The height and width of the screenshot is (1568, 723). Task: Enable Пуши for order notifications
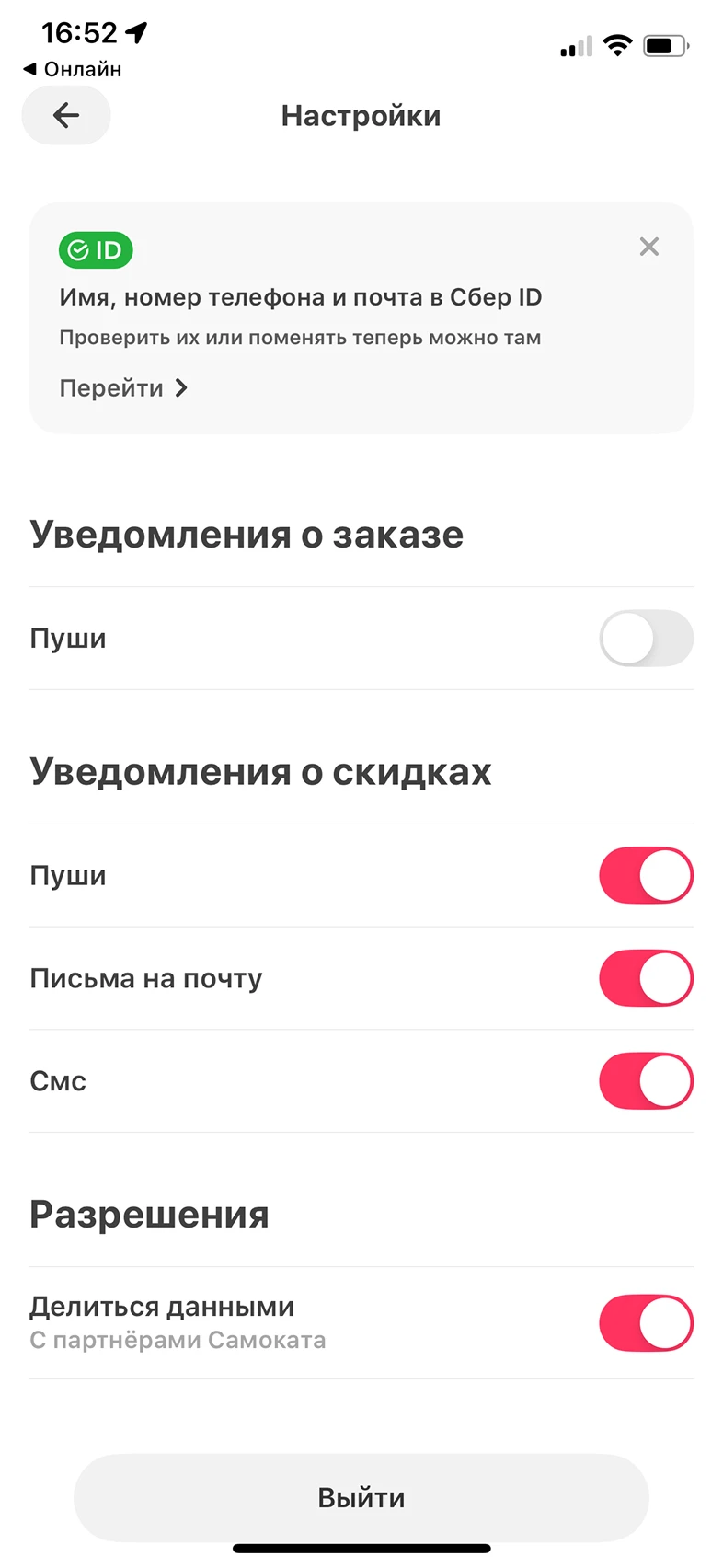click(646, 639)
